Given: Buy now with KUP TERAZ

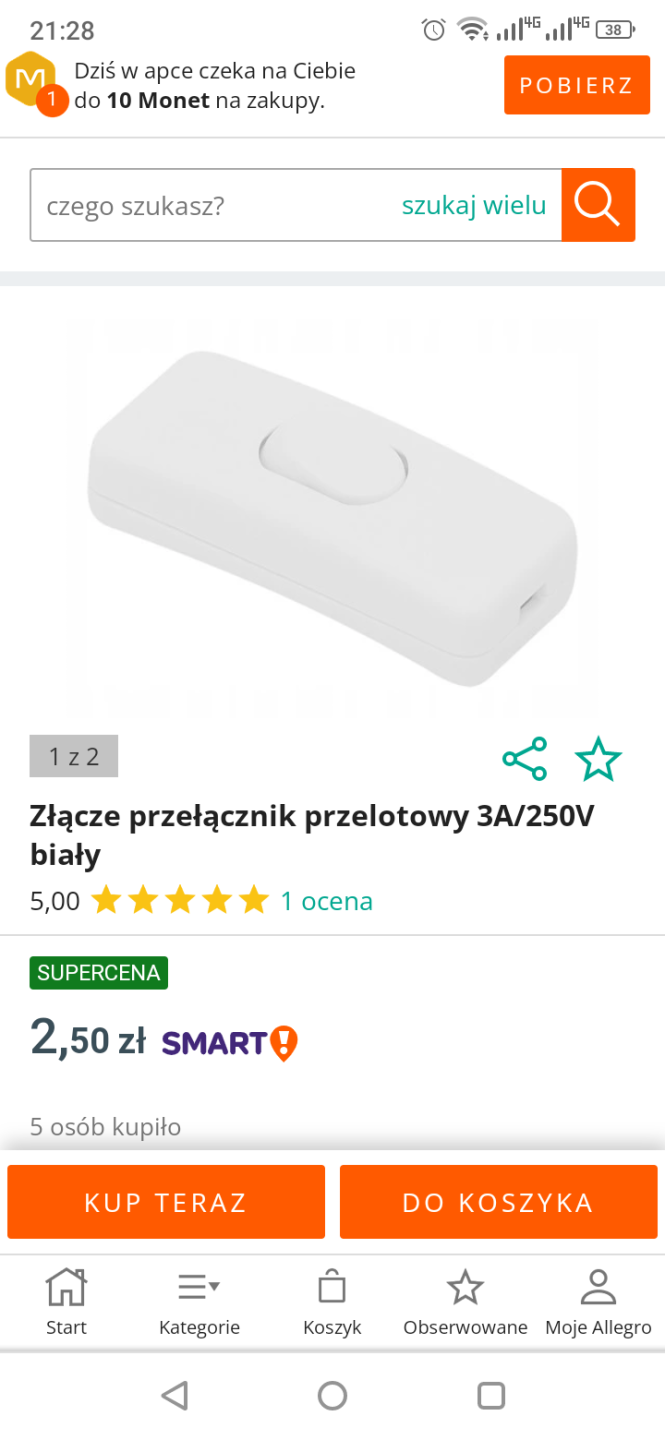Looking at the screenshot, I should [x=166, y=1202].
